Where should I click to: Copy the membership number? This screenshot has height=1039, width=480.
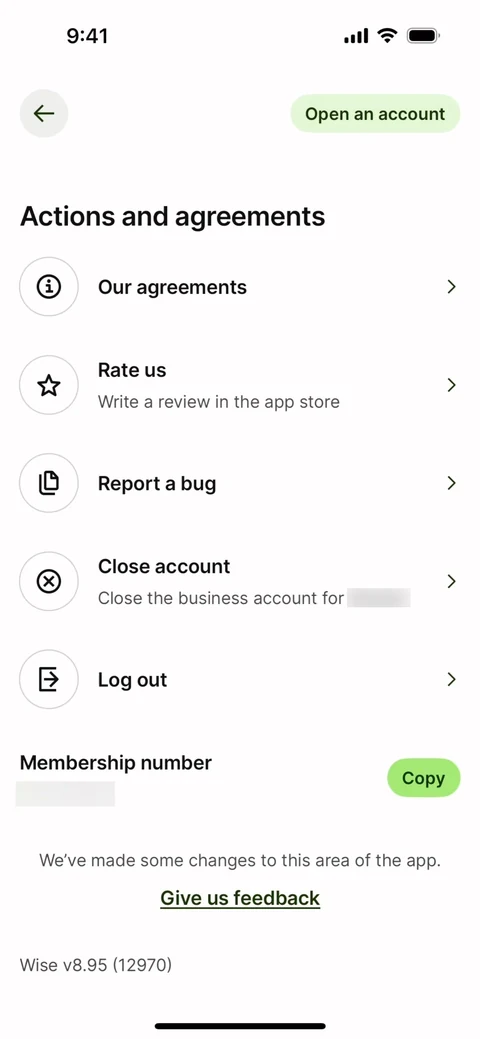tap(423, 778)
